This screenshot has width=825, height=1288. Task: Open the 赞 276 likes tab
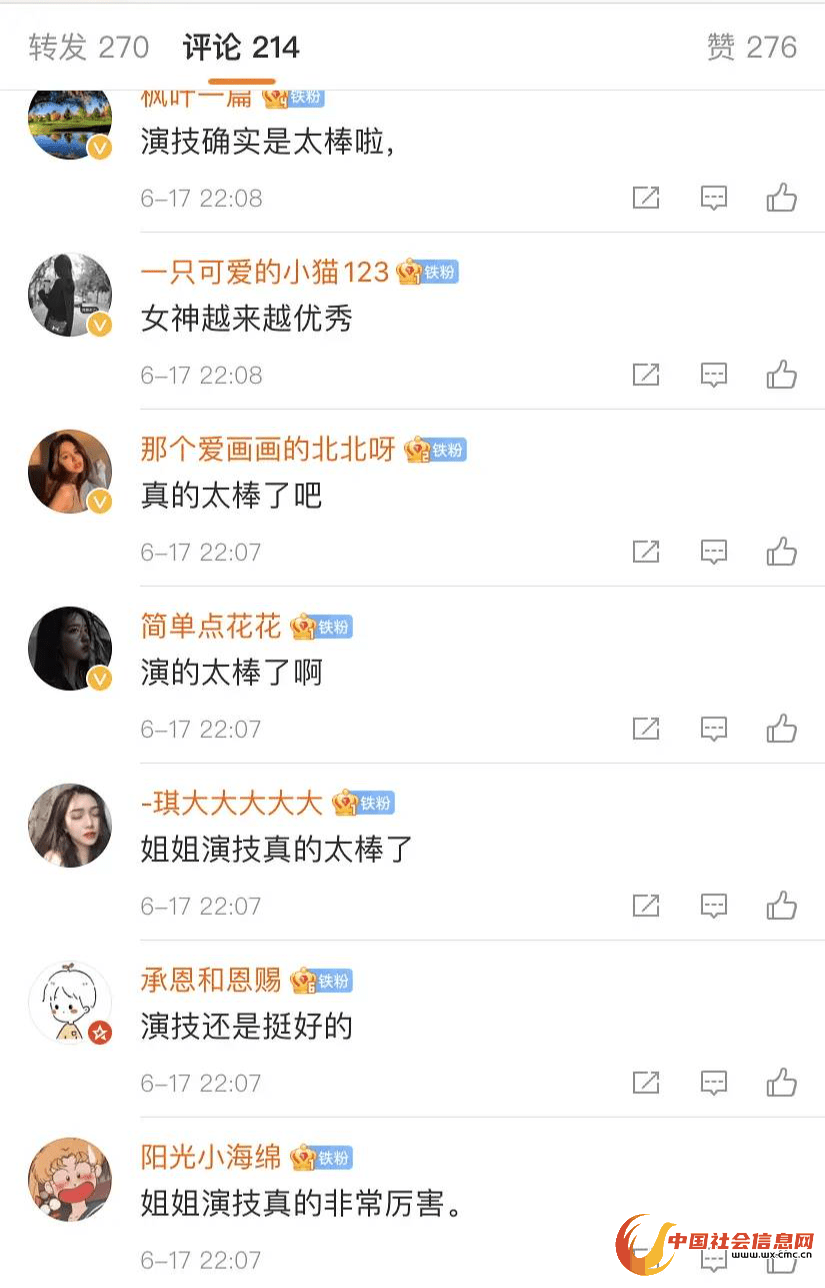(x=751, y=47)
